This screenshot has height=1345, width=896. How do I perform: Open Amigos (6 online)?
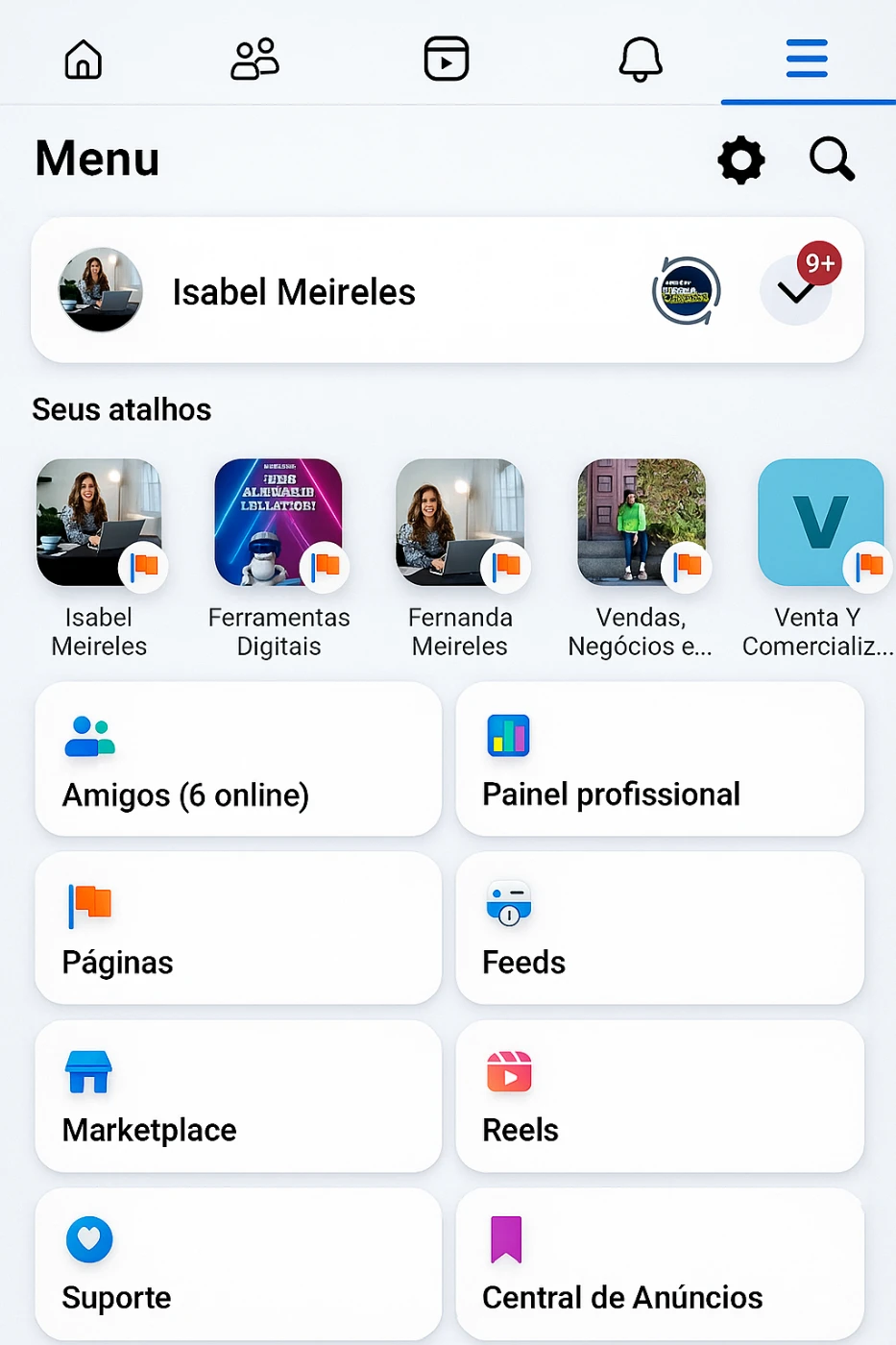238,760
